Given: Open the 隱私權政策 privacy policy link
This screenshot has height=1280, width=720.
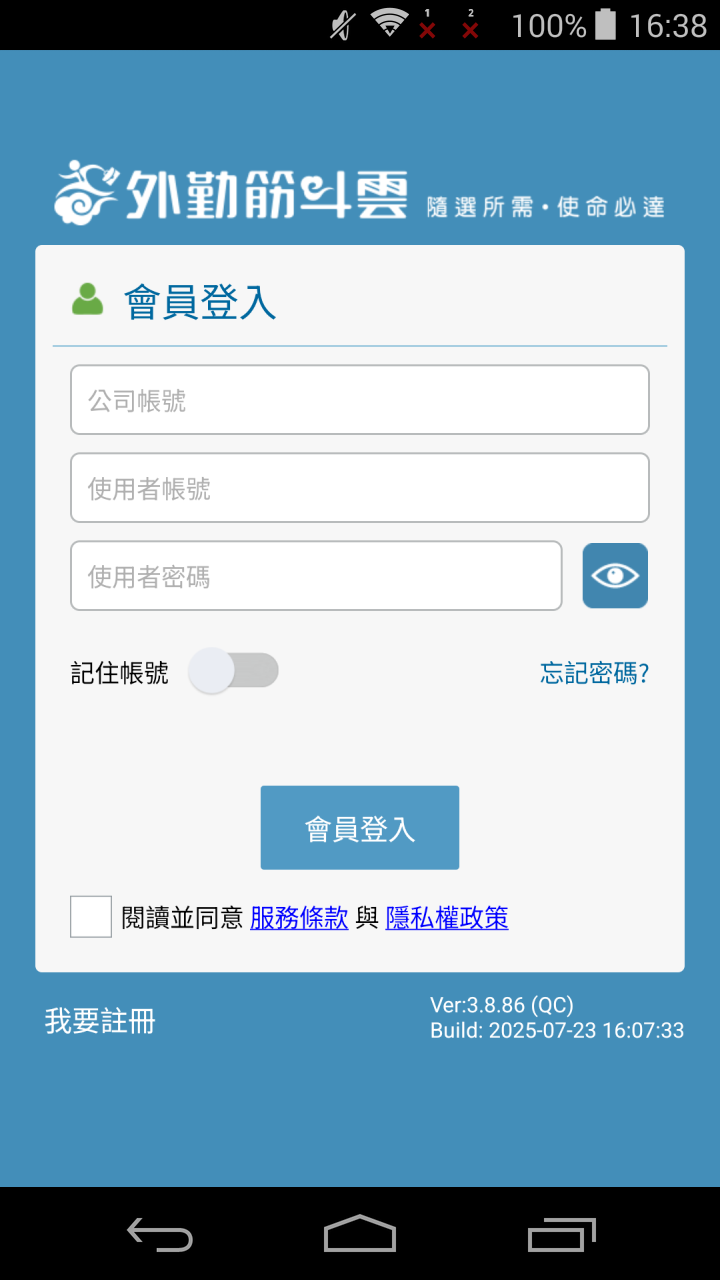Looking at the screenshot, I should [447, 918].
